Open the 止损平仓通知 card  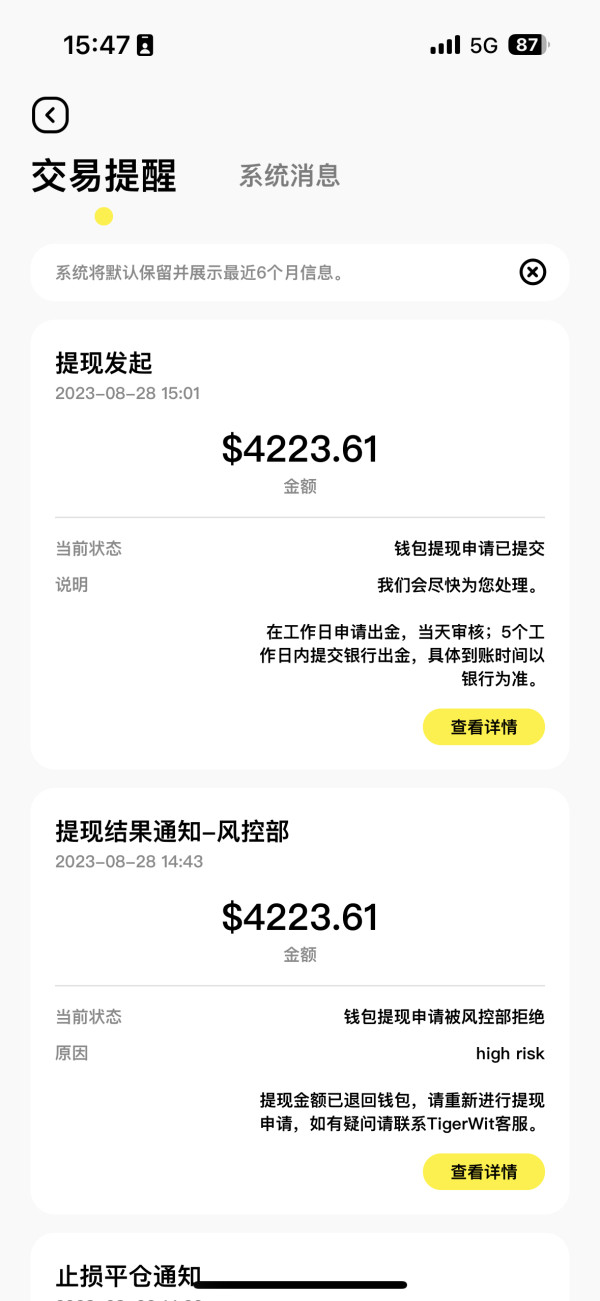tap(300, 1267)
